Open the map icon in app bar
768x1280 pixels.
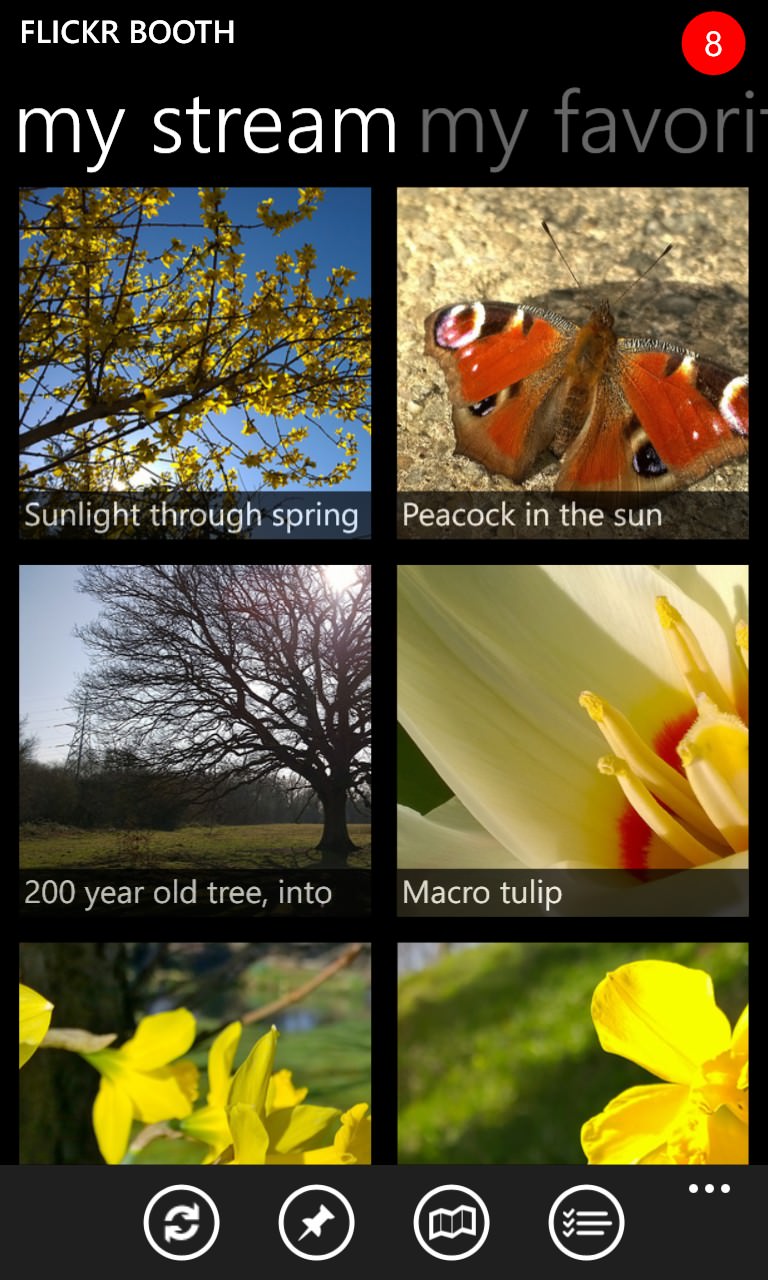451,1222
